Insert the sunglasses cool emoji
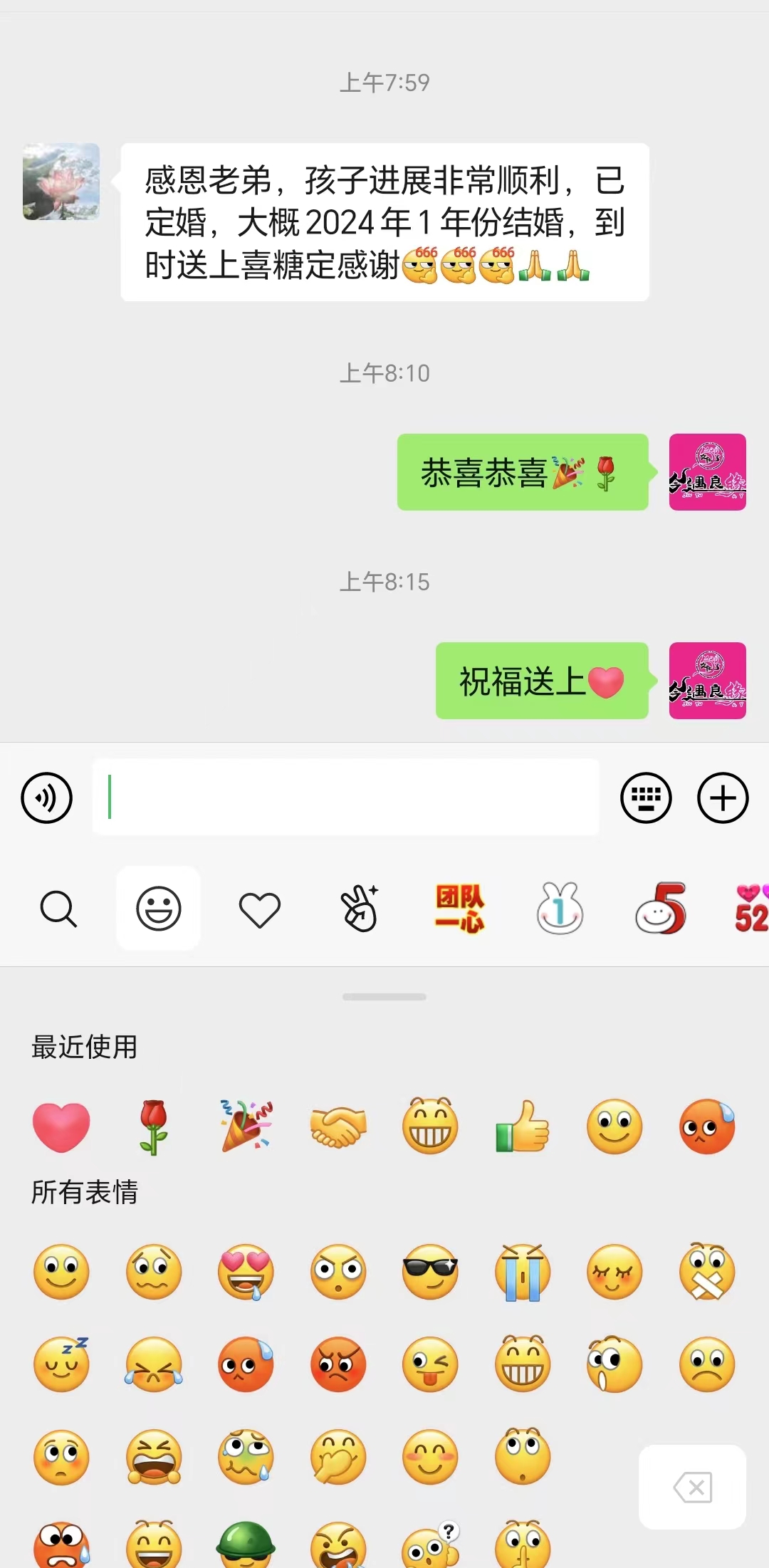Viewport: 769px width, 1568px height. tap(430, 1272)
